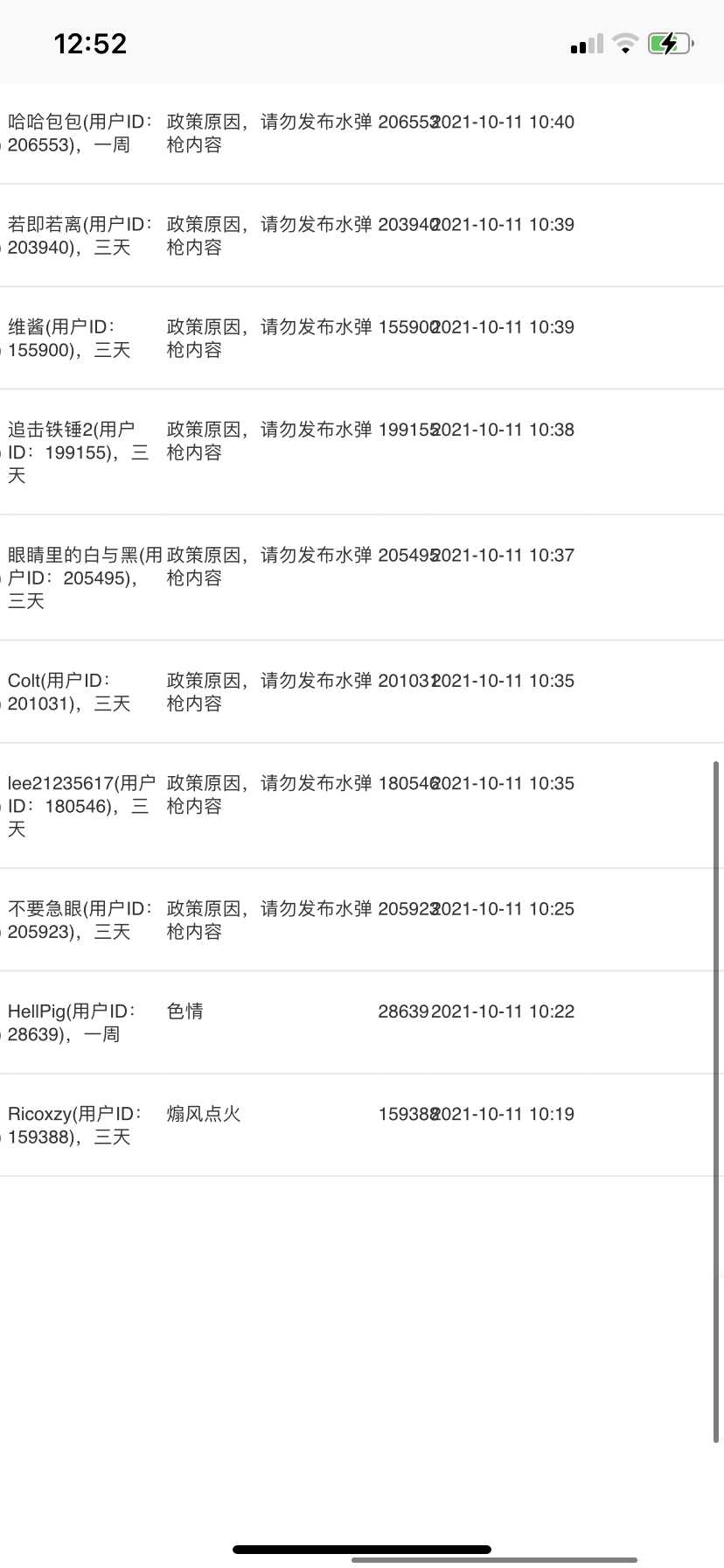The image size is (724, 1568).
Task: Tap the vertical scroll indicator on the right
Action: coord(716,1102)
